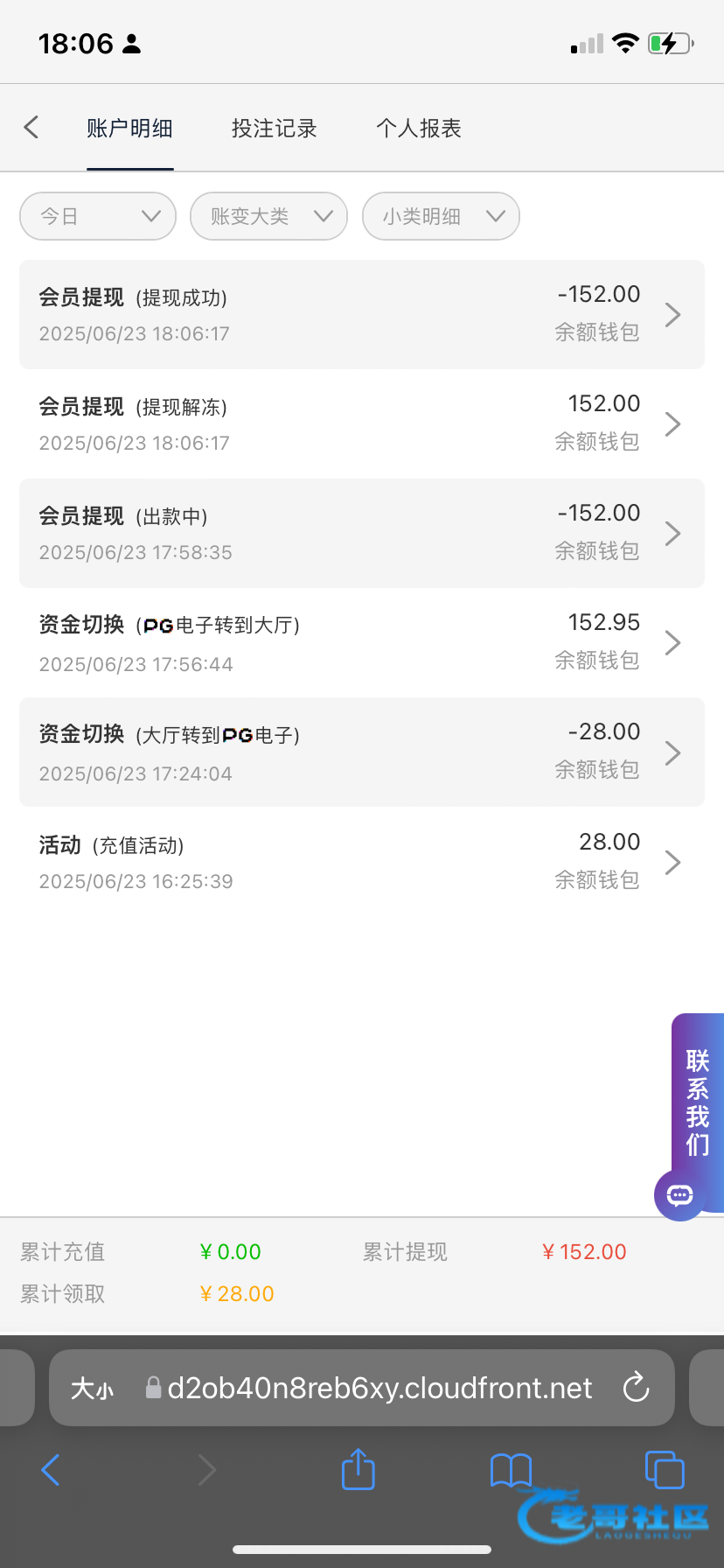Open the 账变大类 filter dropdown
The image size is (724, 1568).
pyautogui.click(x=269, y=216)
